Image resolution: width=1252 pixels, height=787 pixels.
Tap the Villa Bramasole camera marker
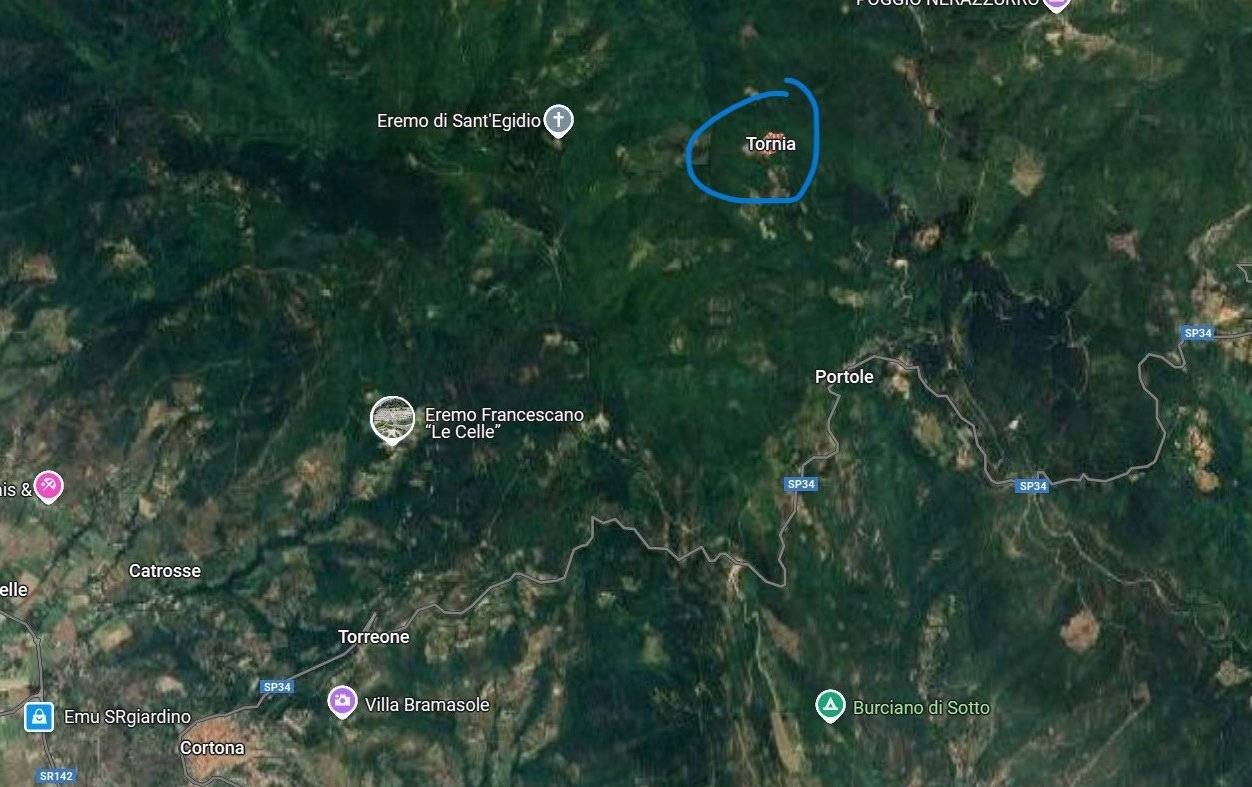(342, 701)
